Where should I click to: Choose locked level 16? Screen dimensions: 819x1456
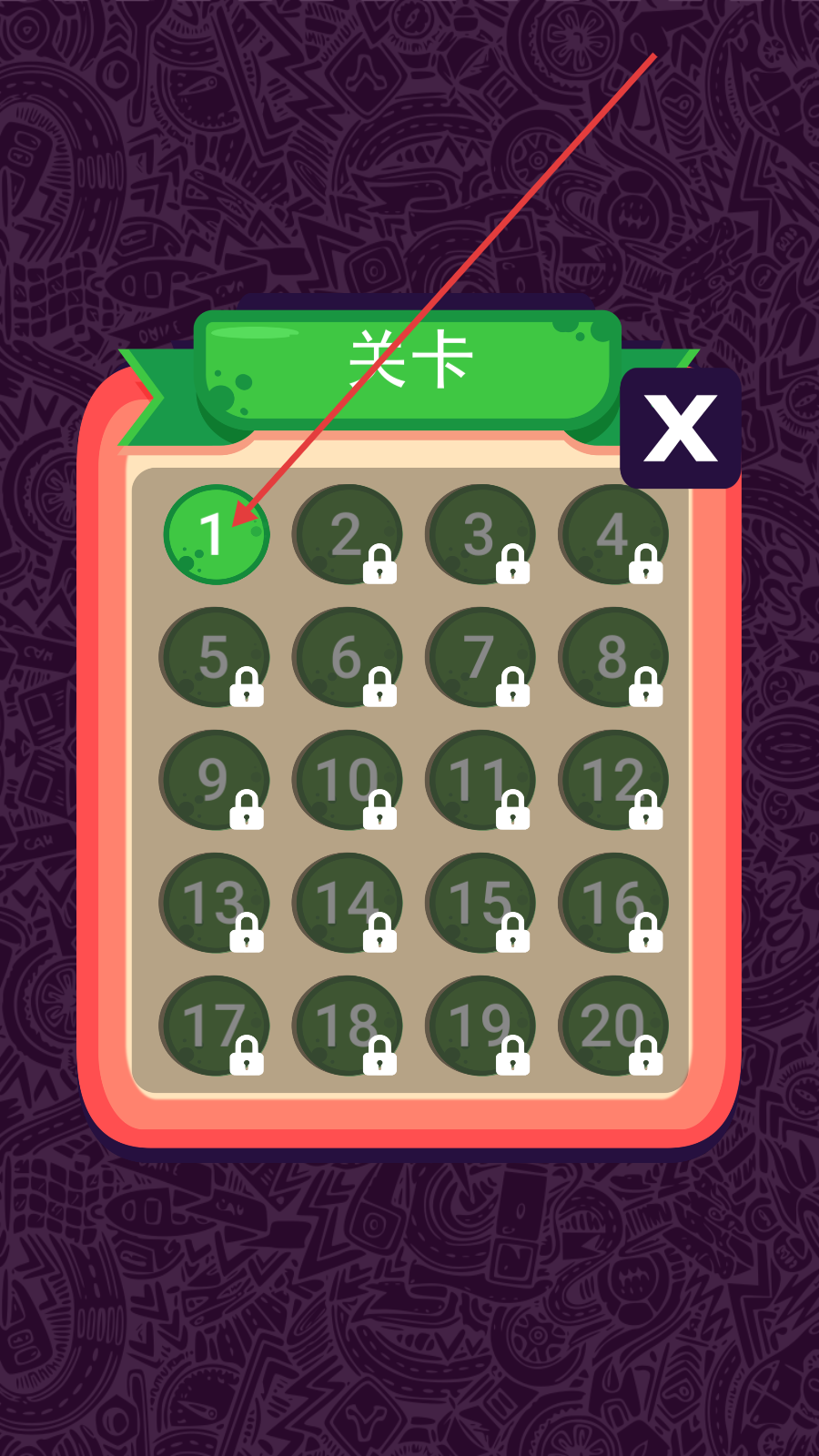[x=612, y=903]
